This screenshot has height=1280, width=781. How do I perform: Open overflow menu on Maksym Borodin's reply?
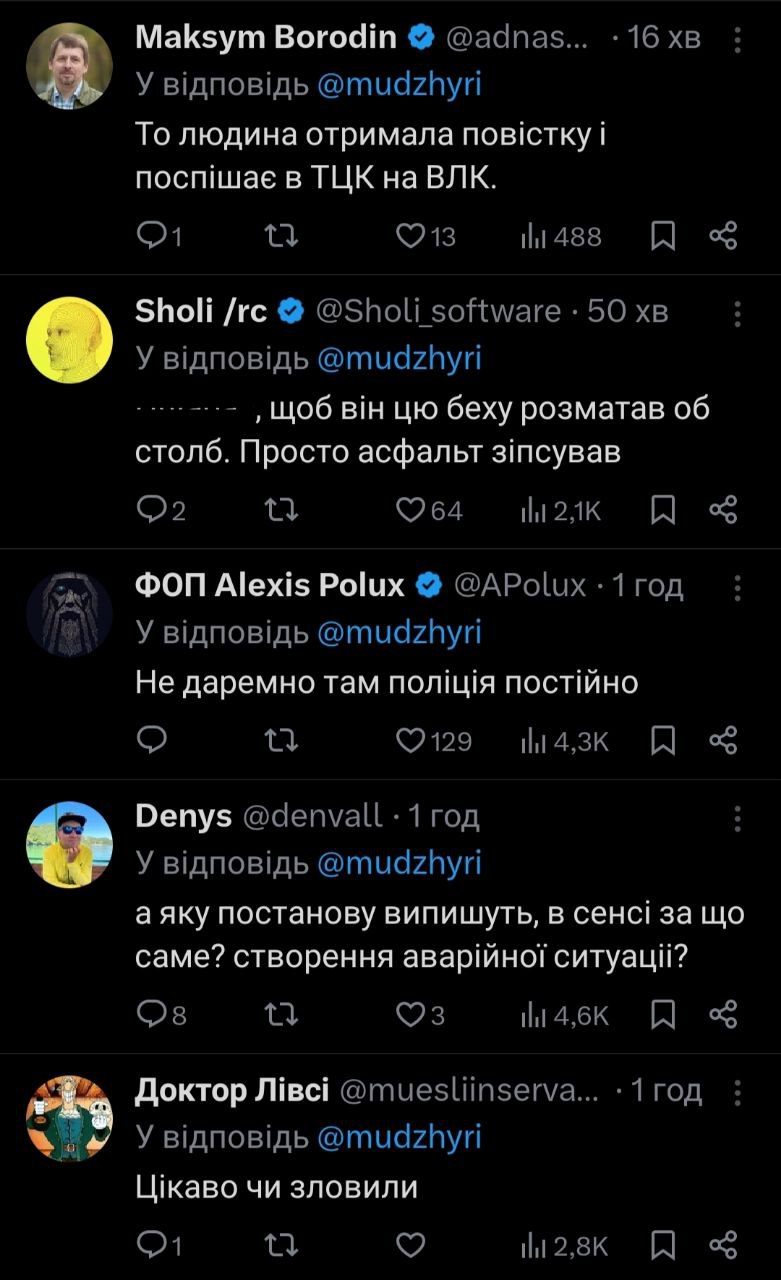coord(737,39)
